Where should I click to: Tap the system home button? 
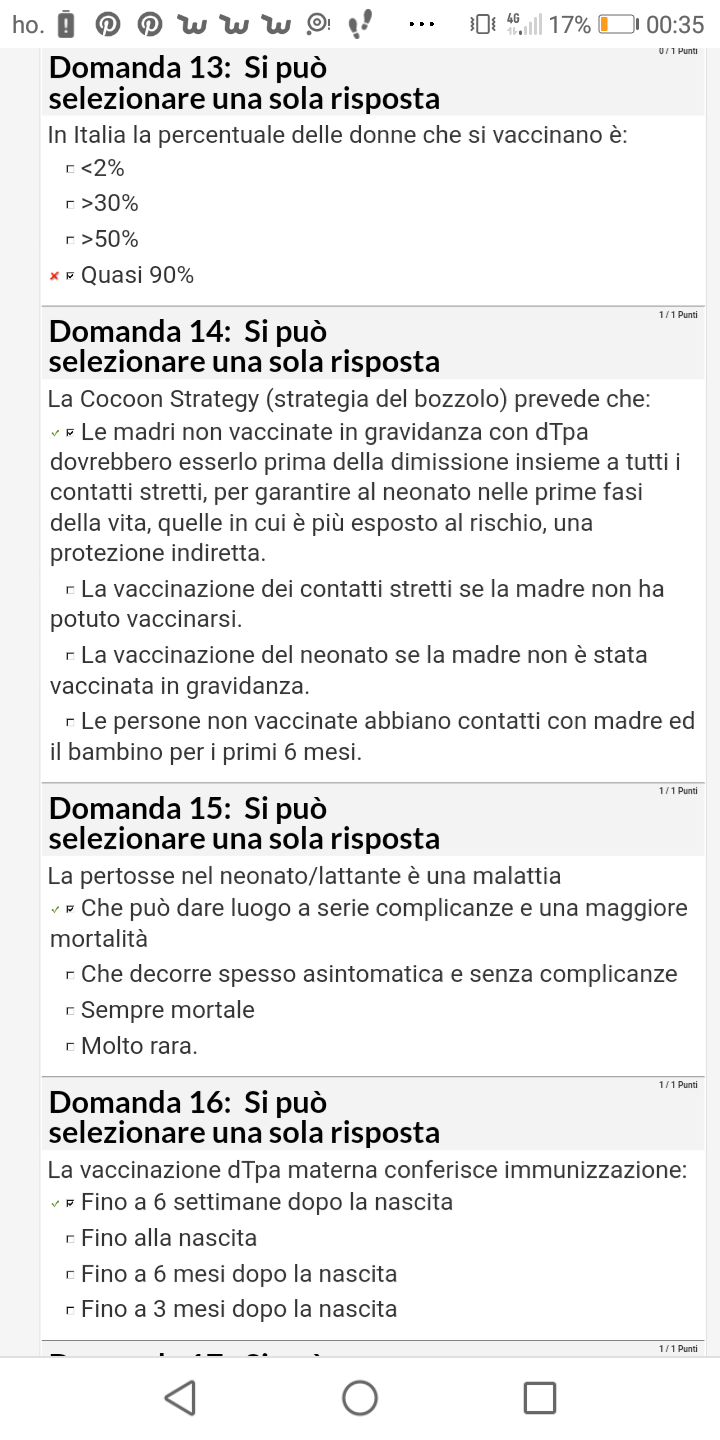pyautogui.click(x=360, y=1398)
